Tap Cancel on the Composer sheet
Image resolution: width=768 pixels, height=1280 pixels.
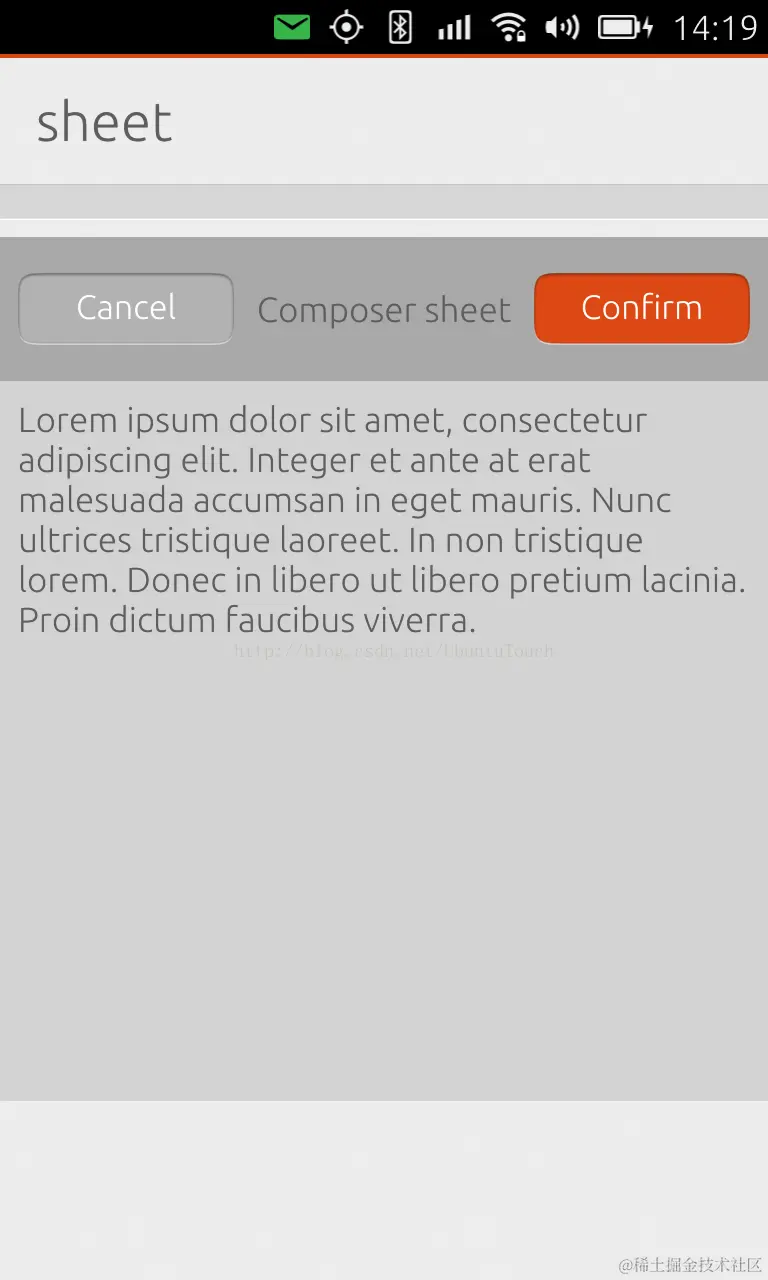(x=126, y=308)
